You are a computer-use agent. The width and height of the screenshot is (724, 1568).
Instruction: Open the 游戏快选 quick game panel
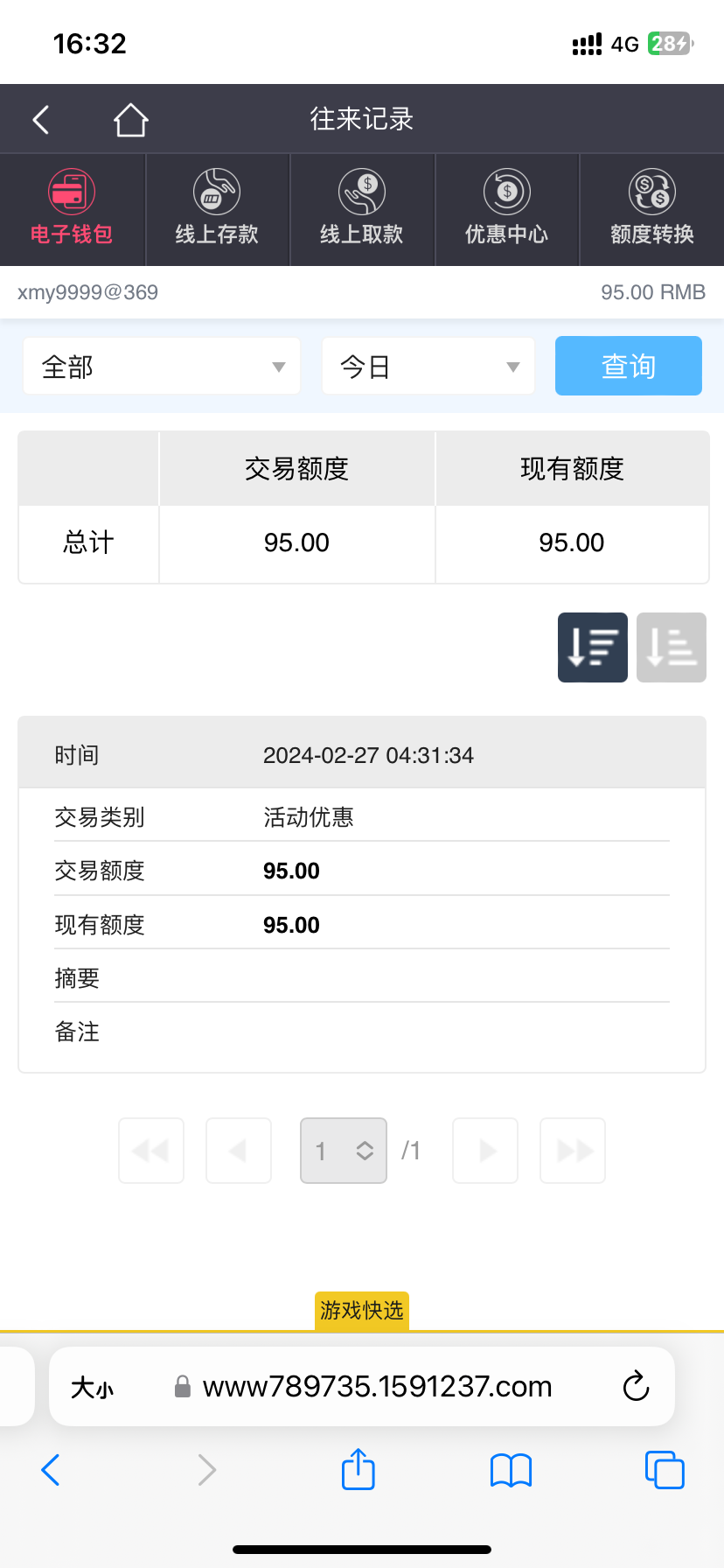coord(361,1311)
